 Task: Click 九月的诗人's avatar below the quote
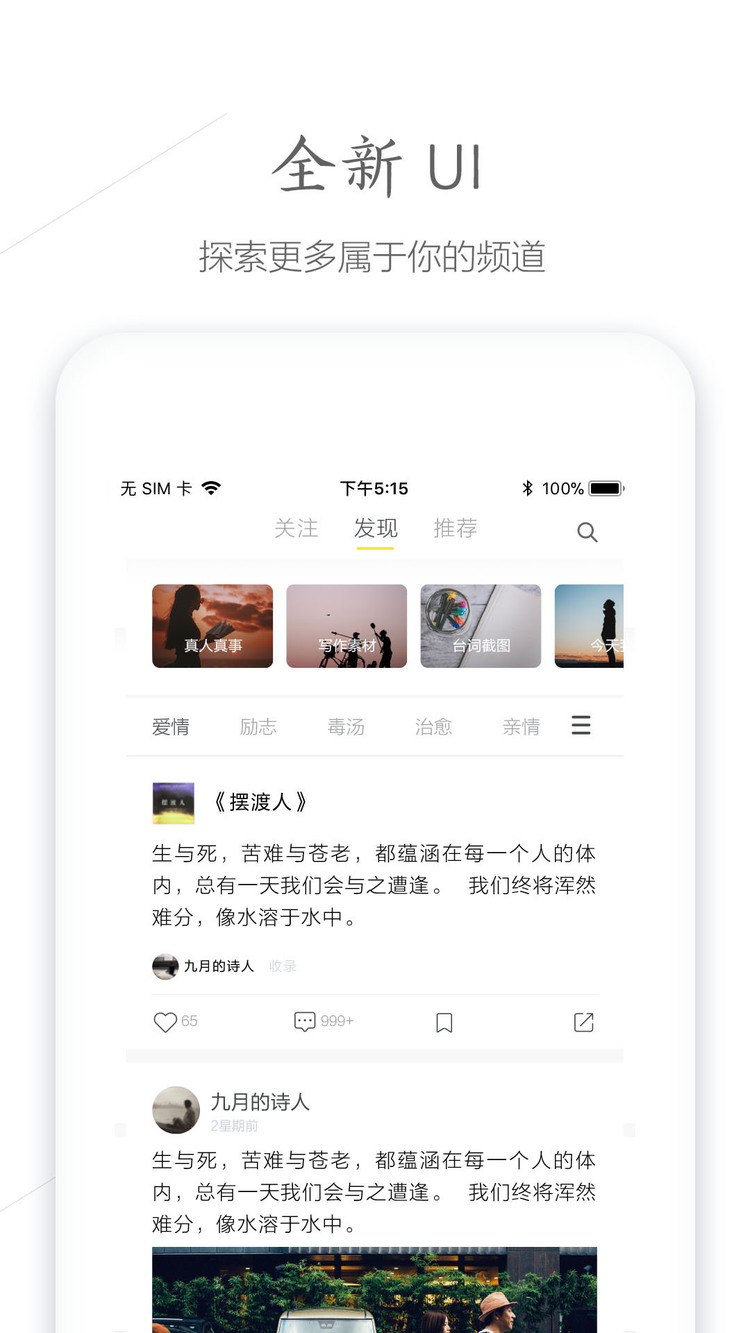pyautogui.click(x=165, y=966)
